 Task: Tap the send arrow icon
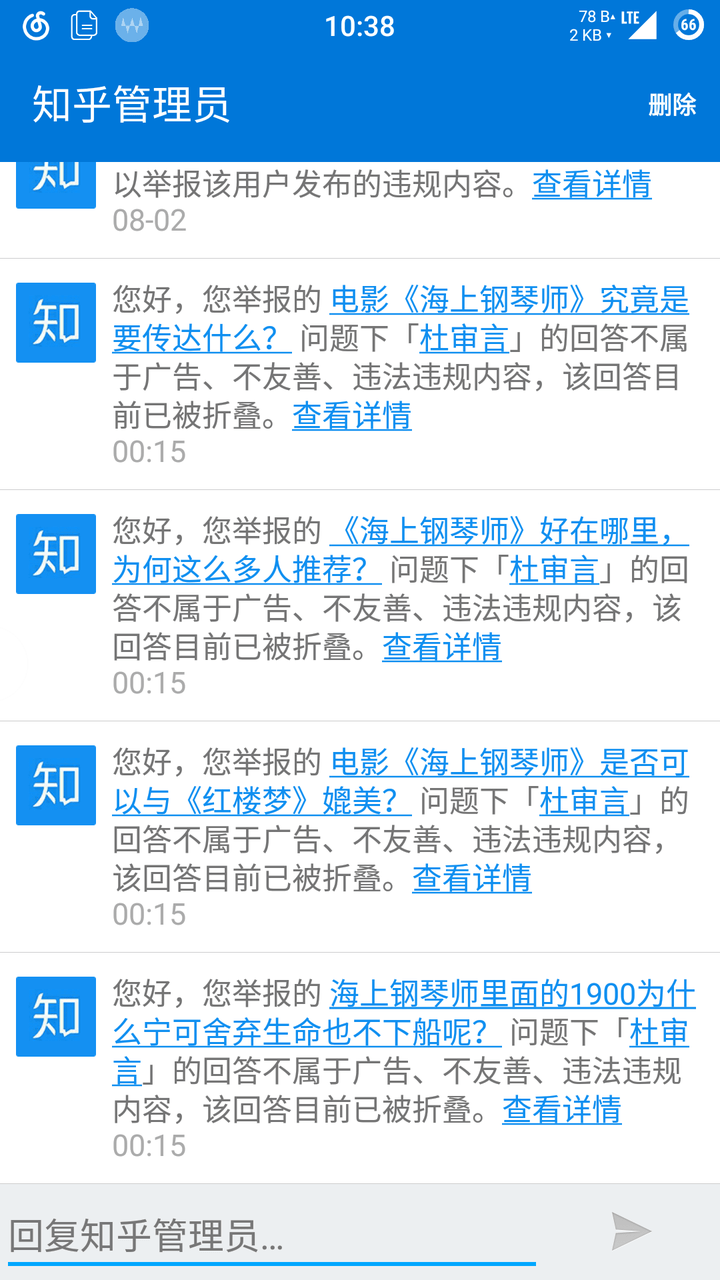(632, 1231)
